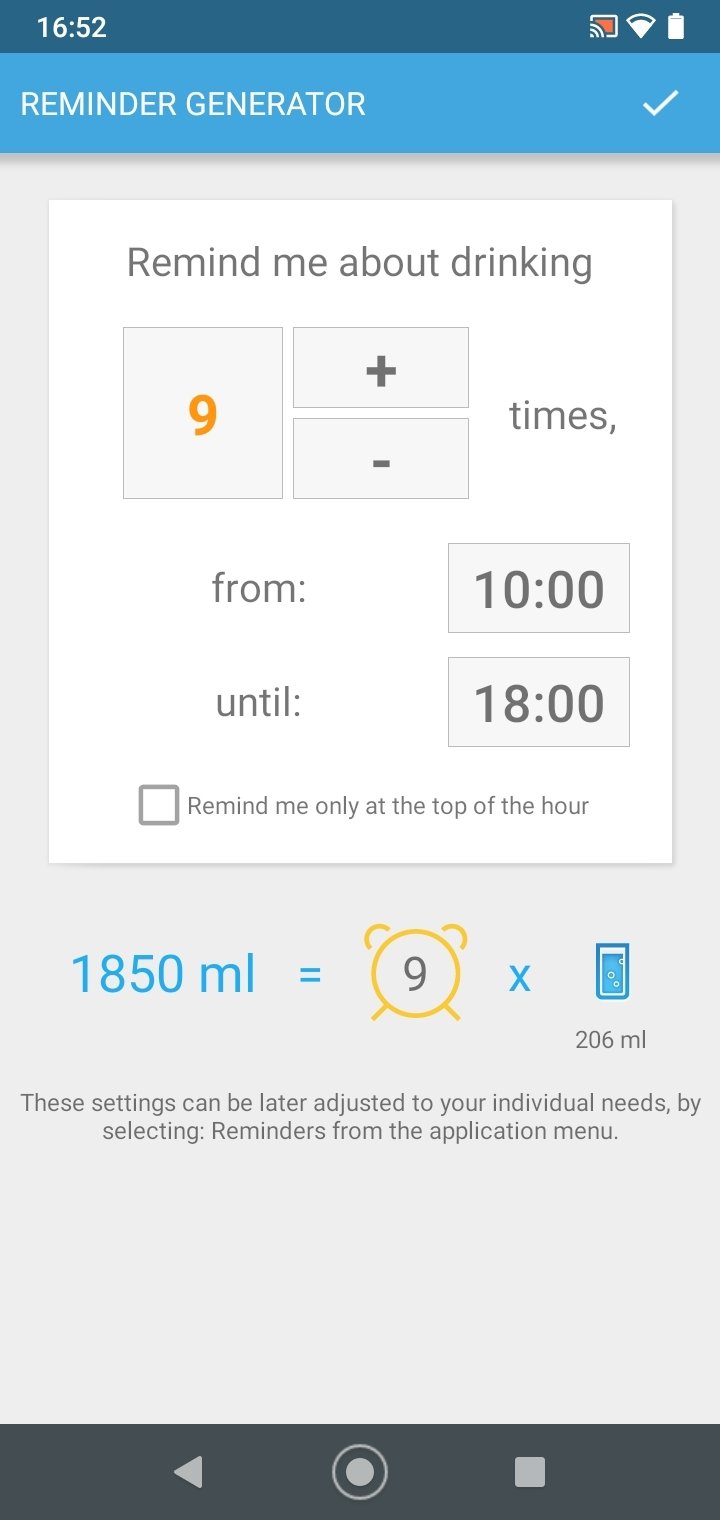Change the 'from' start time 10:00
Screen dimensions: 720x1520
tap(539, 588)
